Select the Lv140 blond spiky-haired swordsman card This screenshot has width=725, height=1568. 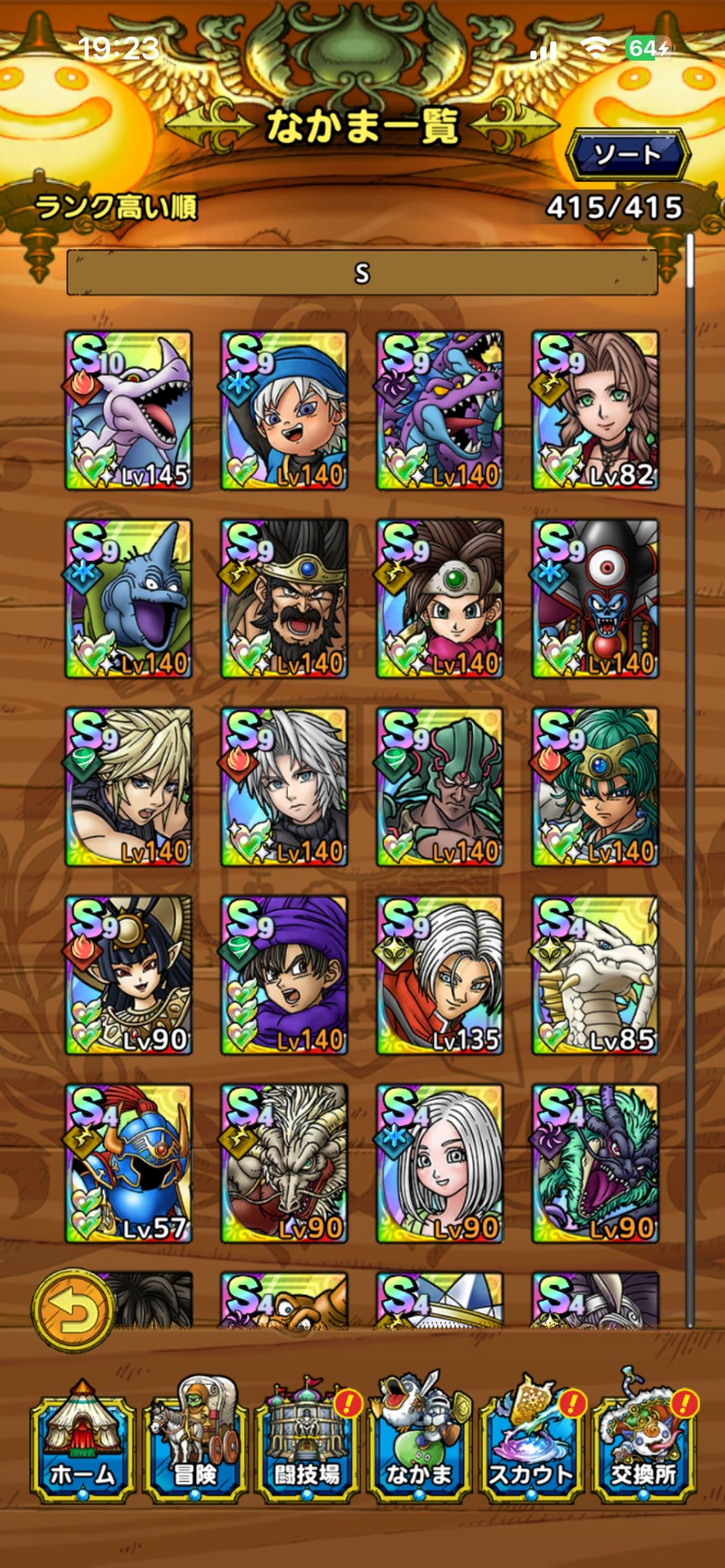pyautogui.click(x=129, y=787)
